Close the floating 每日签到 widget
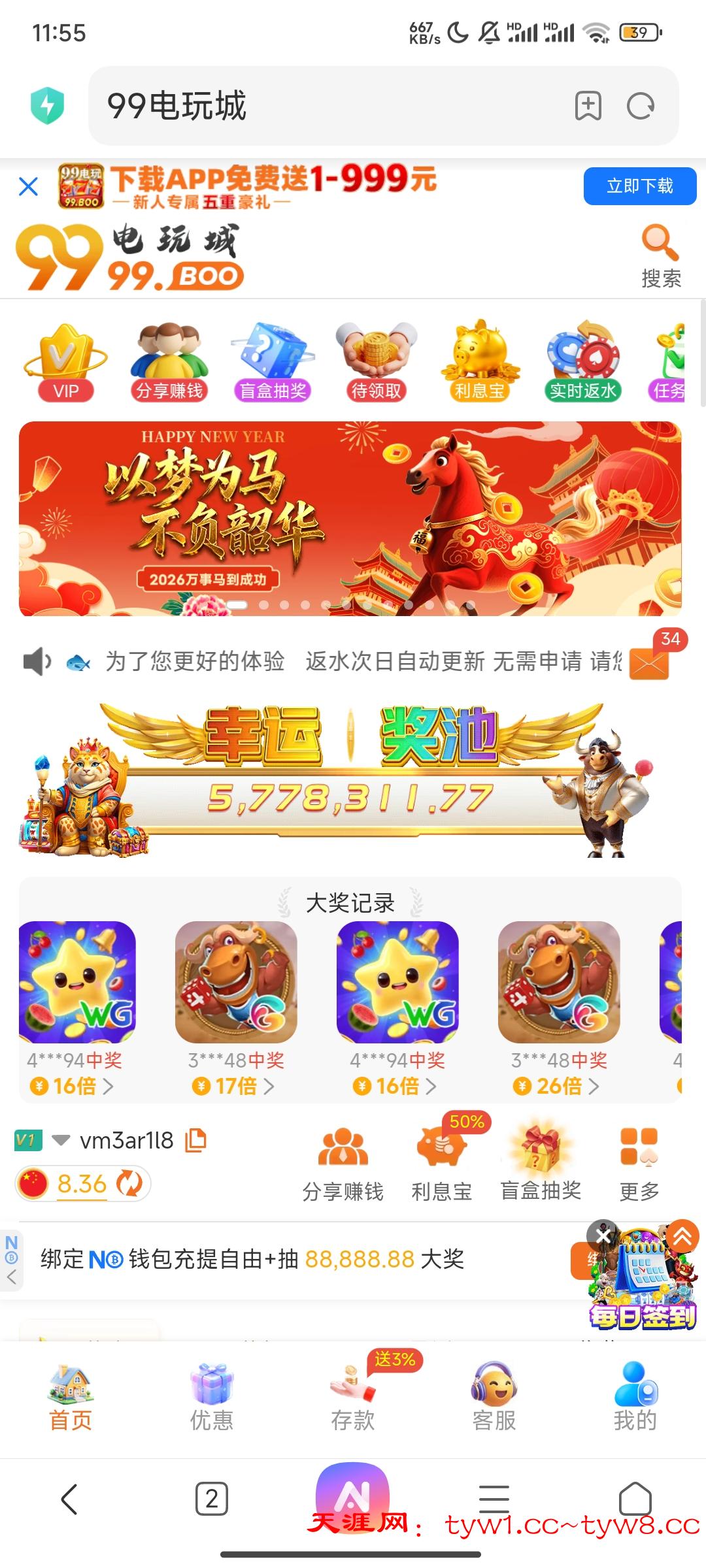The height and width of the screenshot is (1568, 706). tap(603, 1235)
